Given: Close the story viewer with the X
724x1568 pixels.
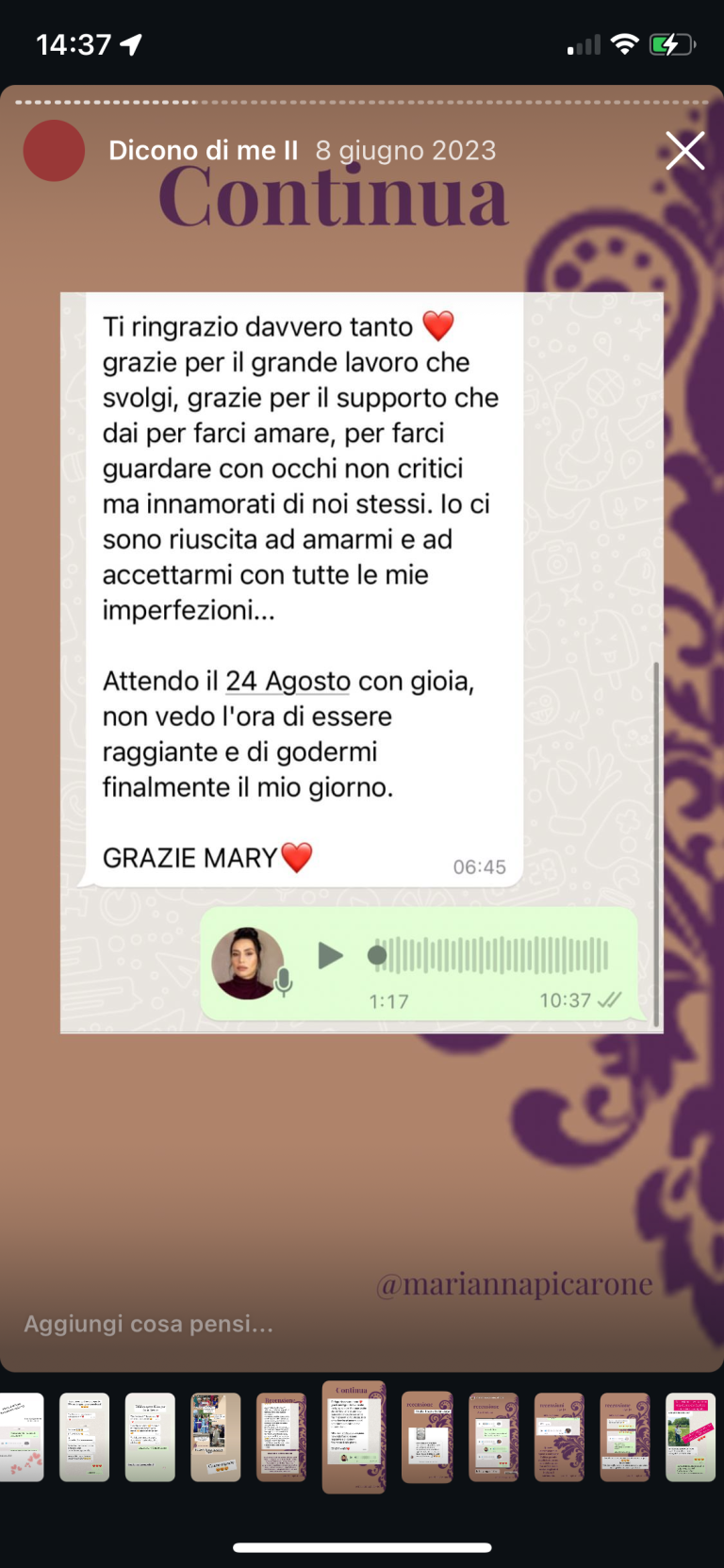Looking at the screenshot, I should [x=684, y=151].
